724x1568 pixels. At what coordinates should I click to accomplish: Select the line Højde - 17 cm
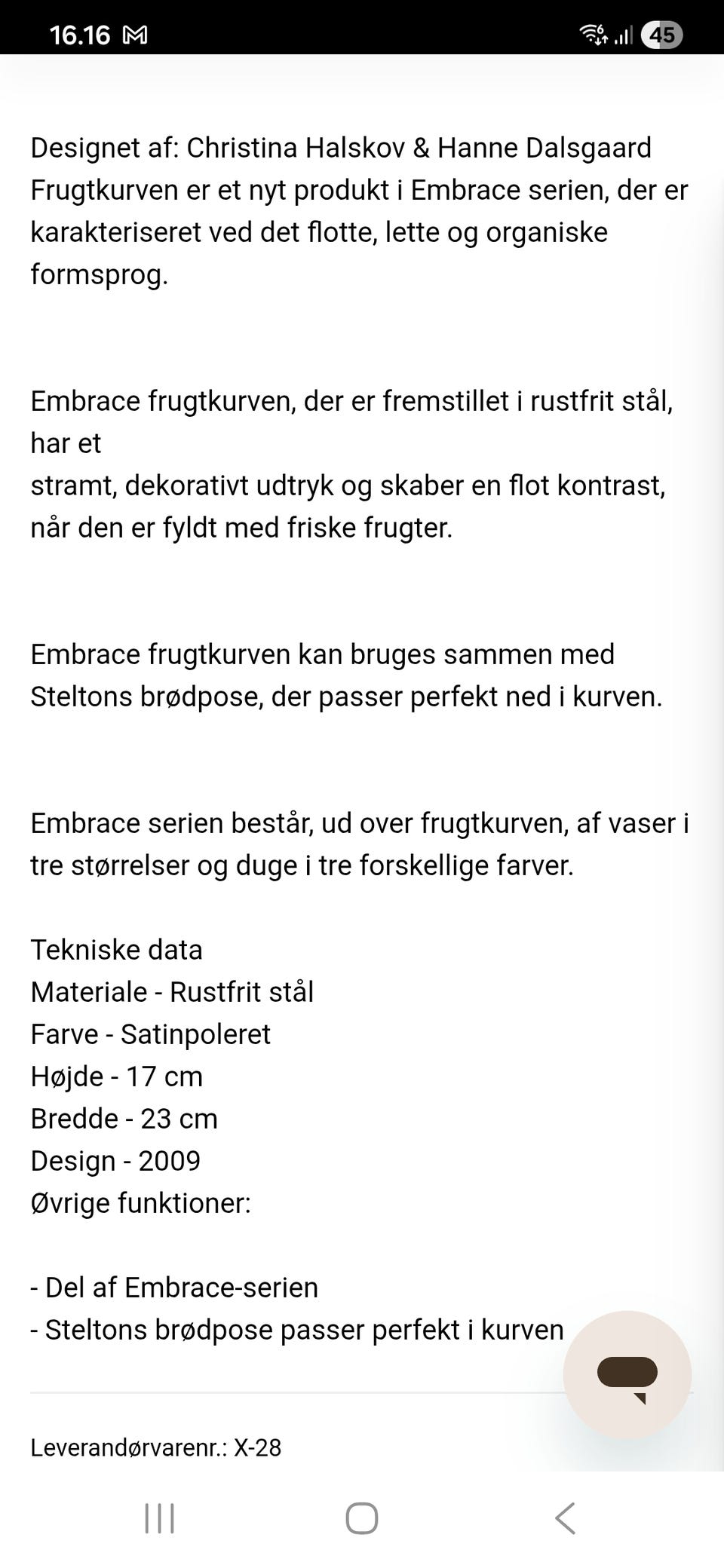117,1076
